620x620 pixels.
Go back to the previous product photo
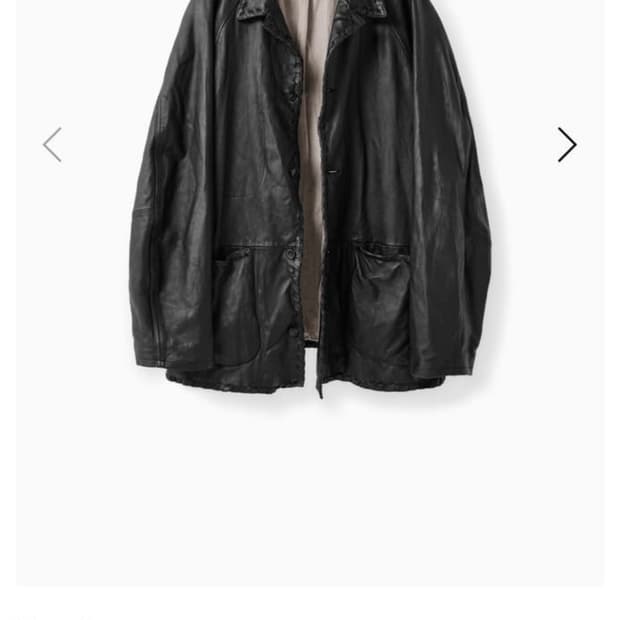tap(52, 145)
